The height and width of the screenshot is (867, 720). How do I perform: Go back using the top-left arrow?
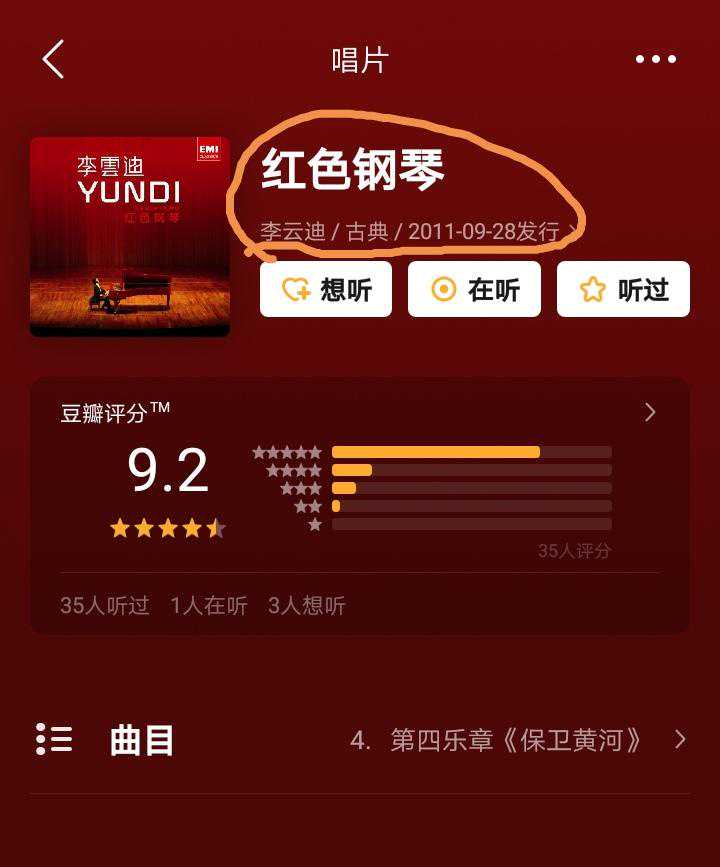click(54, 60)
